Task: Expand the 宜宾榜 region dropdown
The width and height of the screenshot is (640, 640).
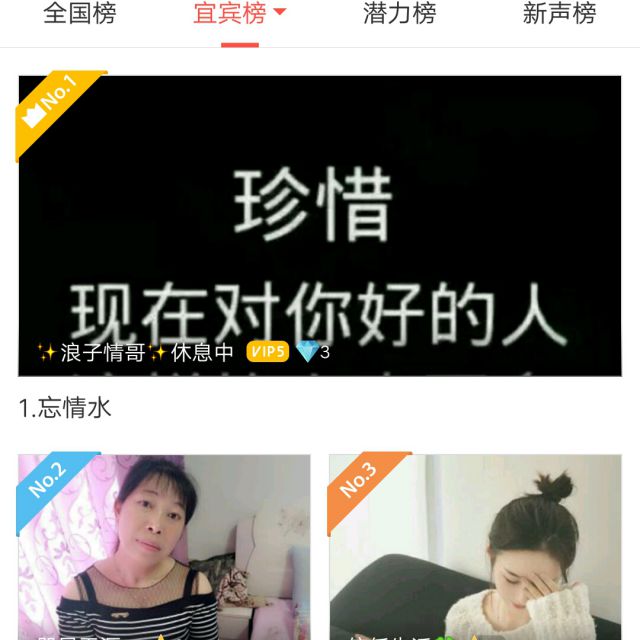Action: [x=278, y=13]
